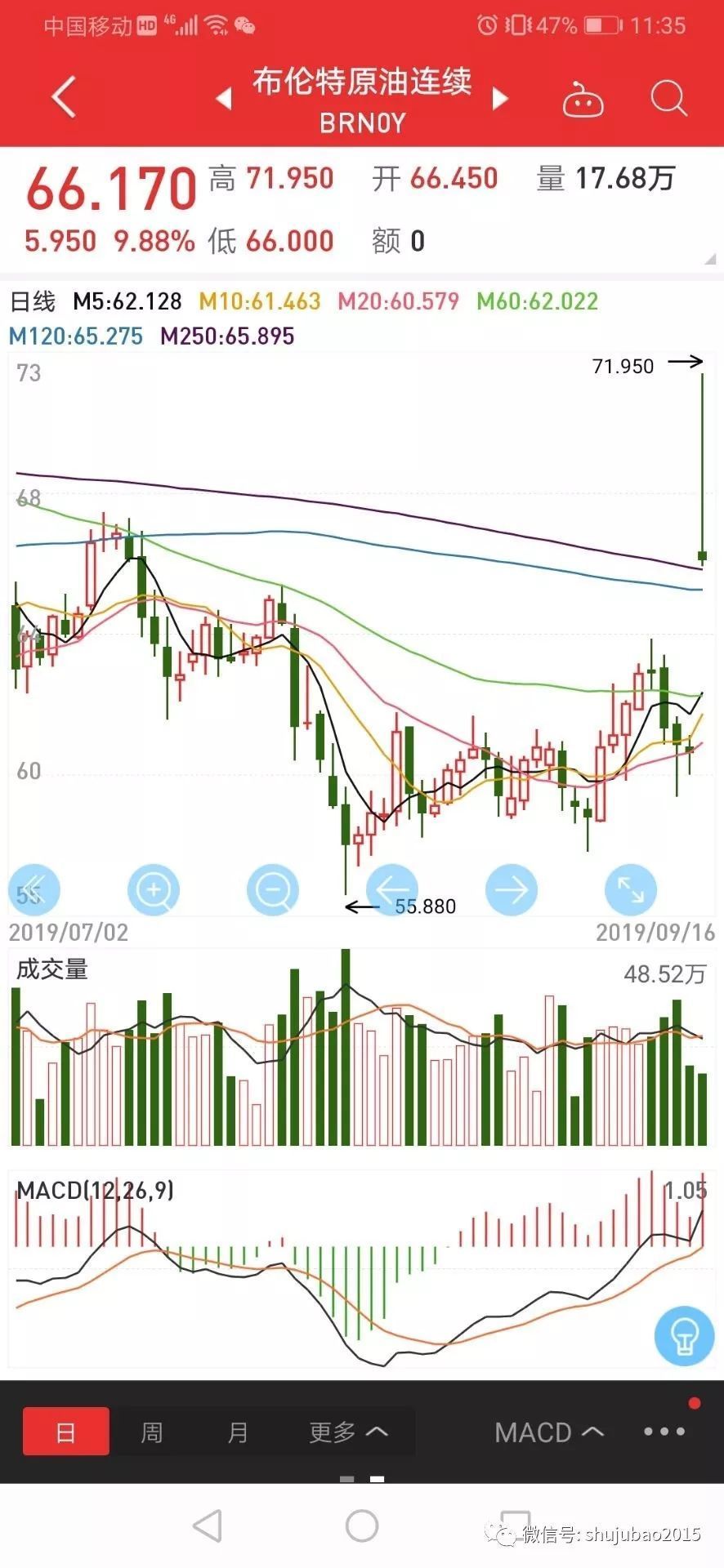Viewport: 724px width, 1568px height.
Task: Shift the chart right with arrow button
Action: (x=512, y=889)
